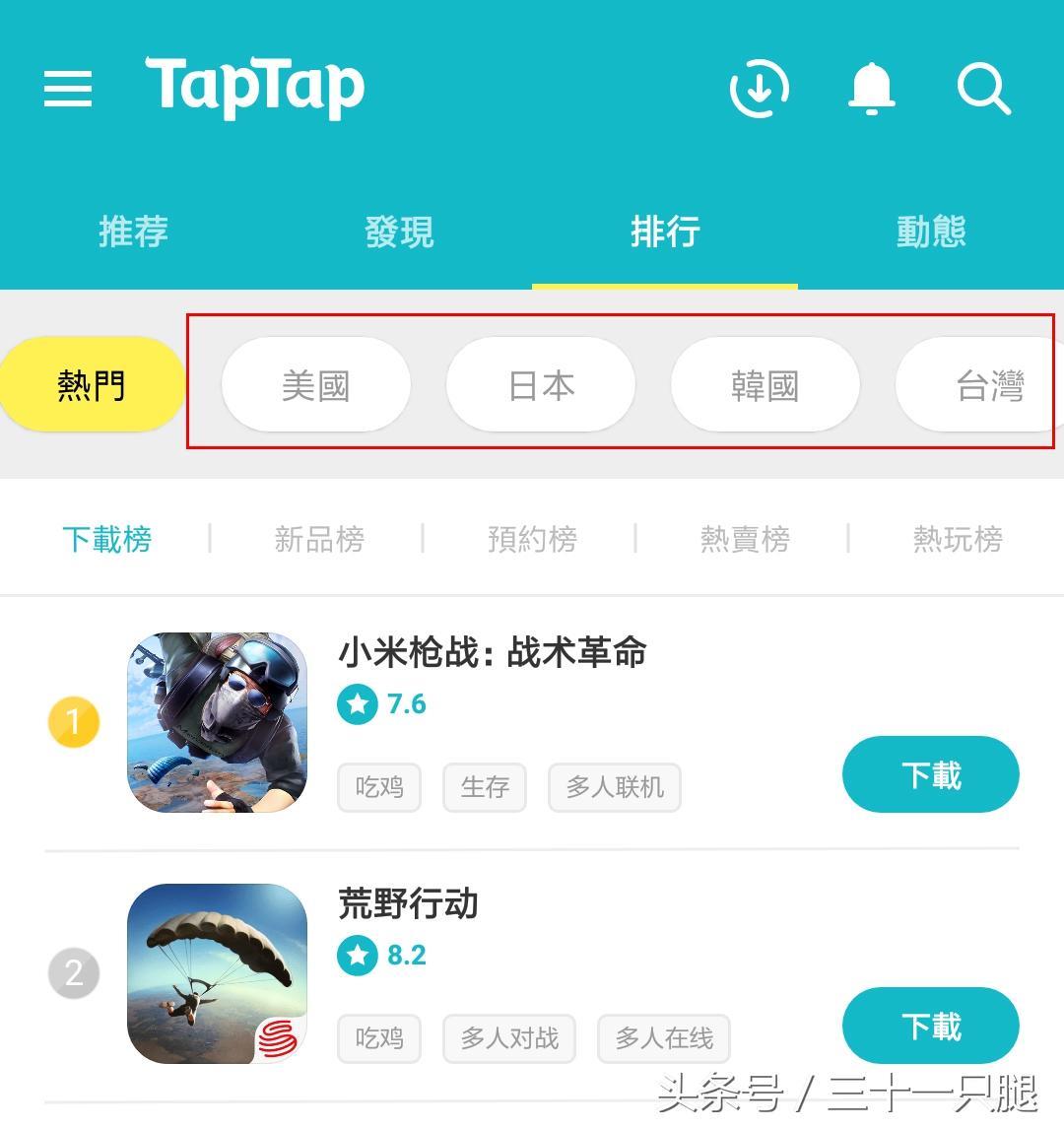
Task: View the 預約榜 chart
Action: coord(532,539)
